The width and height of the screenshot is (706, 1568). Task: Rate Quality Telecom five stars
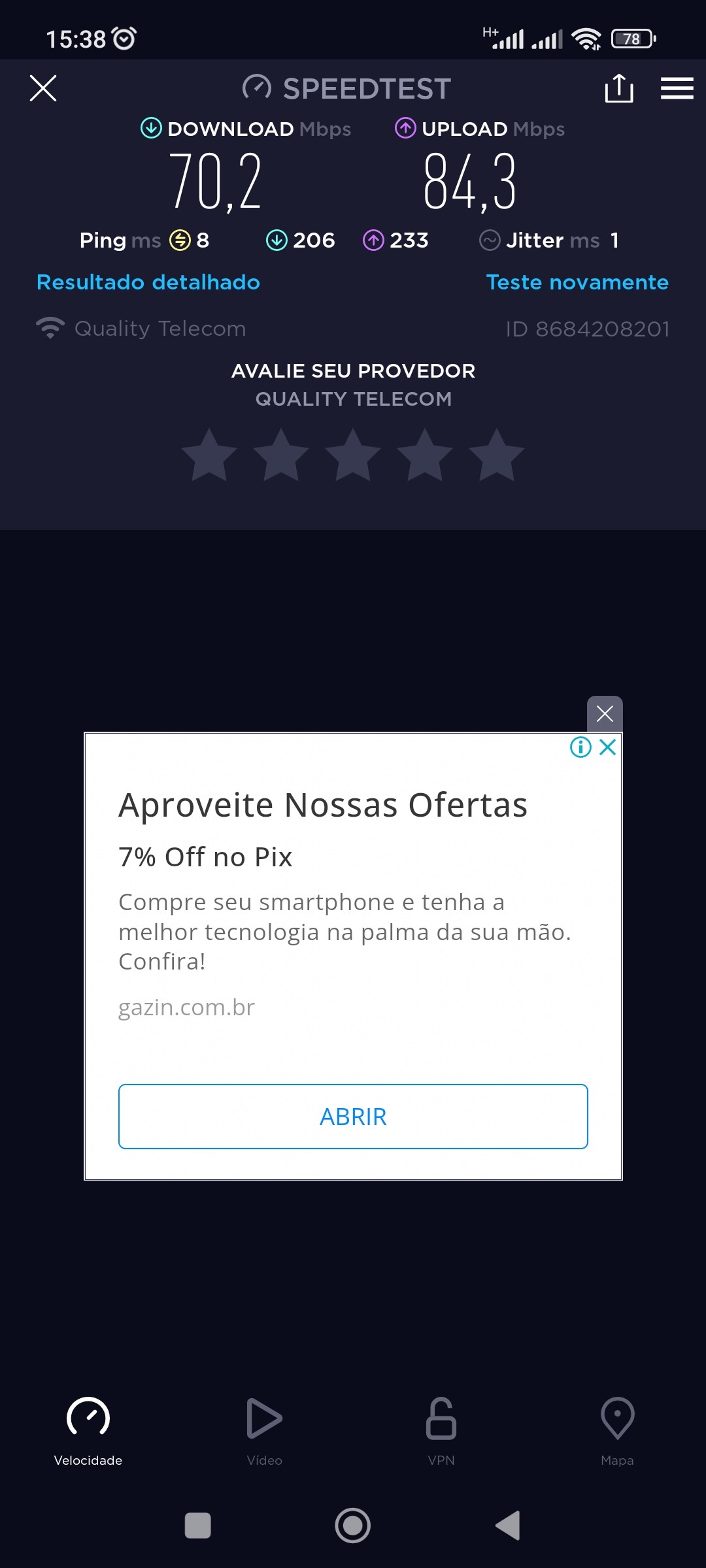[x=497, y=455]
